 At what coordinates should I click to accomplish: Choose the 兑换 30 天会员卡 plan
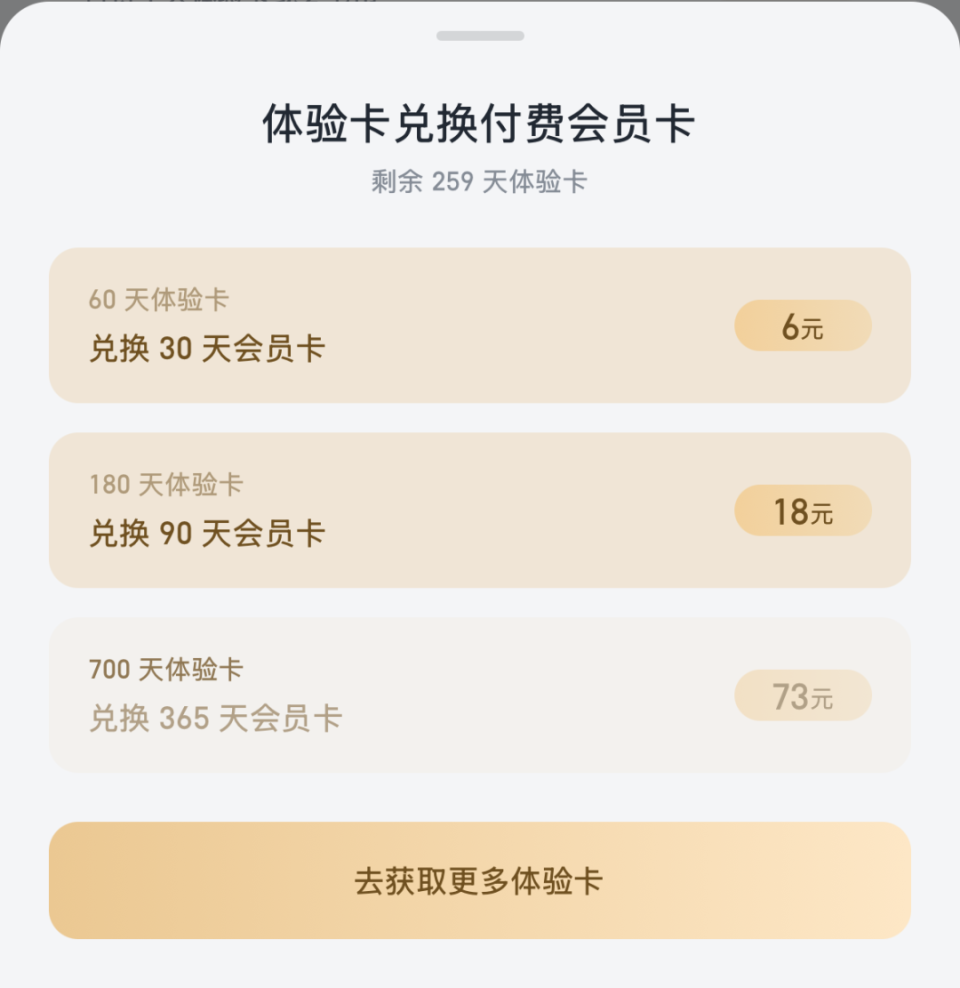pos(204,349)
